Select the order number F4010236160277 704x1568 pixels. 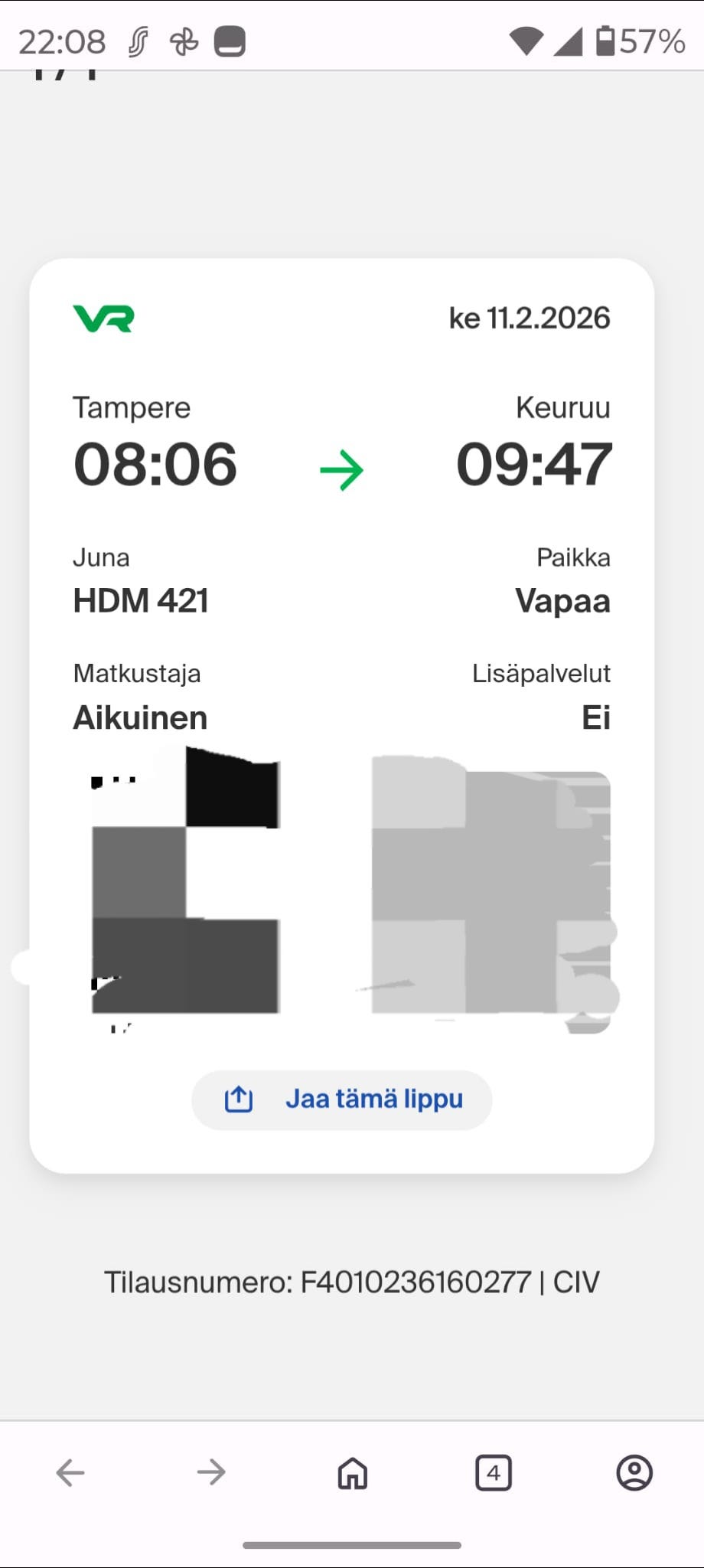(416, 1281)
